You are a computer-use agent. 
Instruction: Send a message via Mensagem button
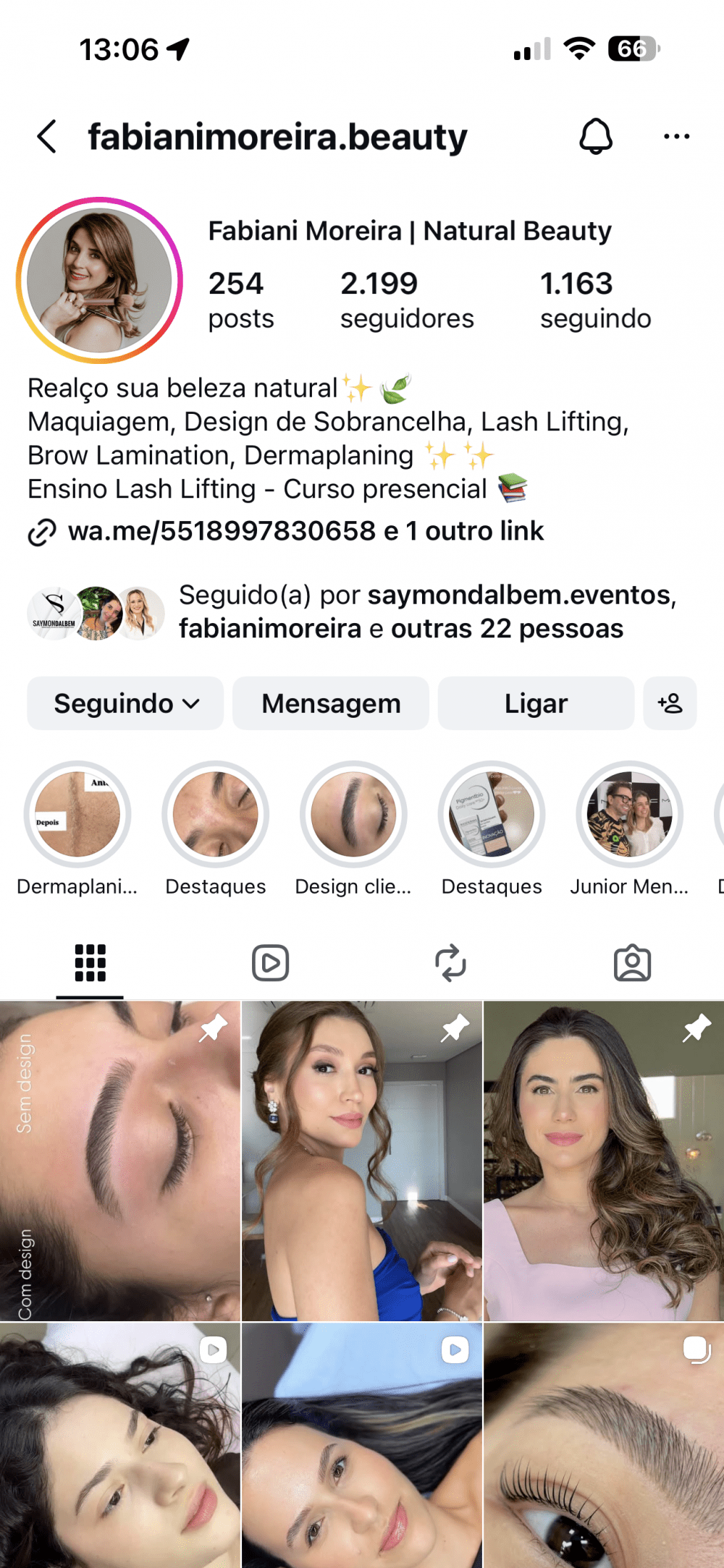[x=331, y=703]
